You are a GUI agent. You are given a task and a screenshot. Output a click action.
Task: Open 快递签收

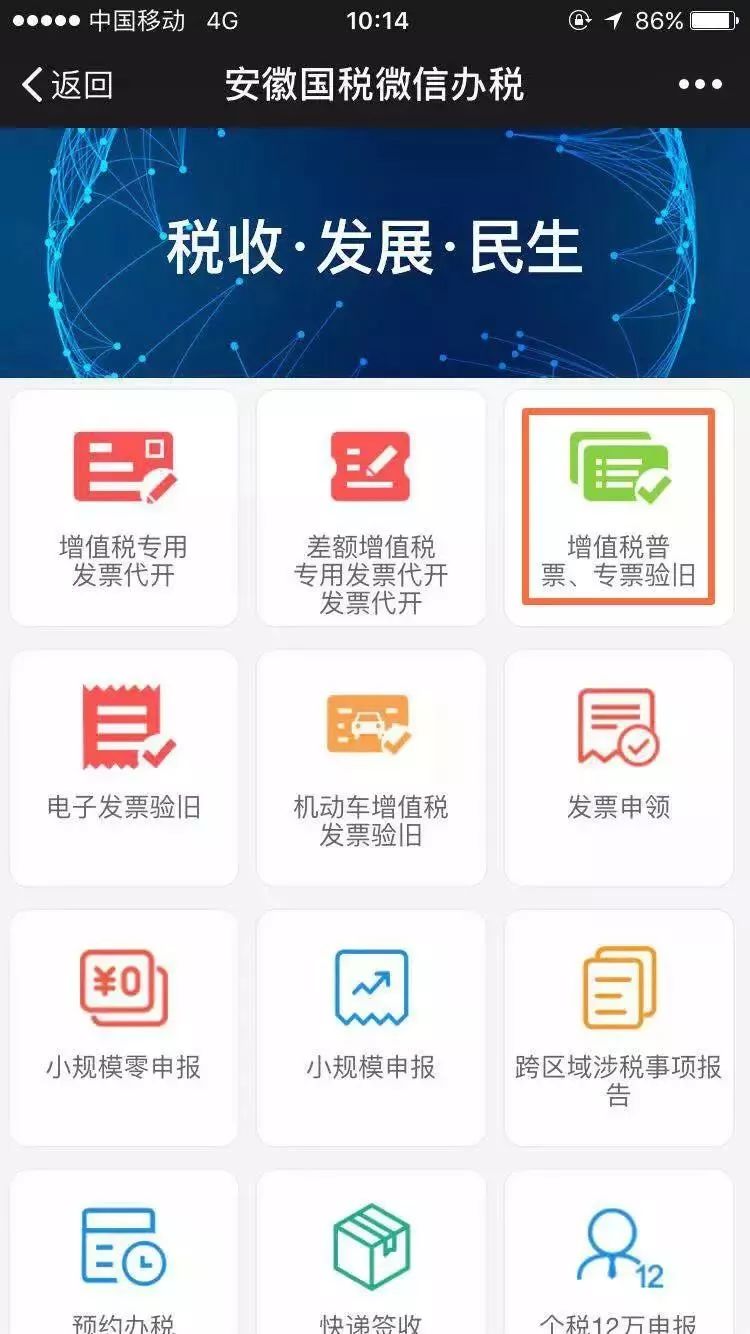[x=371, y=1260]
